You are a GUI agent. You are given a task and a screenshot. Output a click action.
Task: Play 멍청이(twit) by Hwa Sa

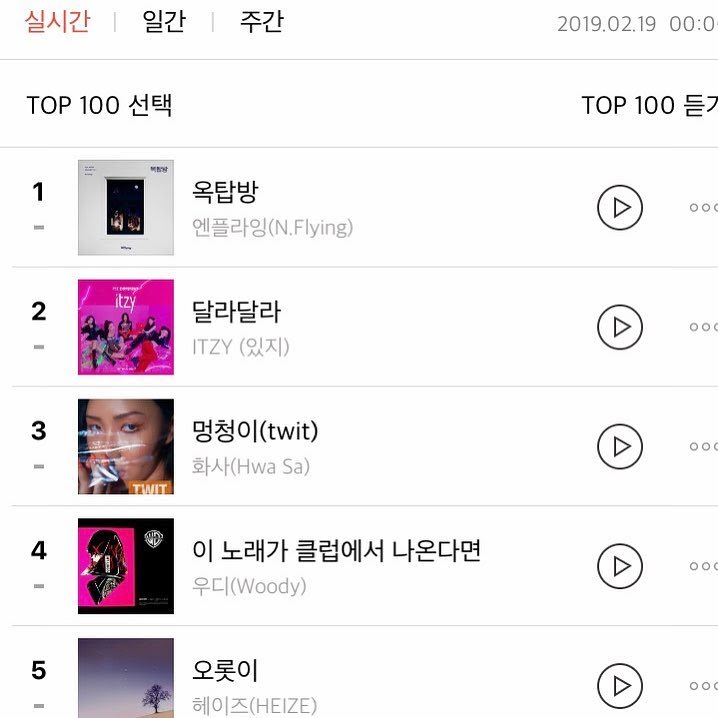[x=620, y=446]
